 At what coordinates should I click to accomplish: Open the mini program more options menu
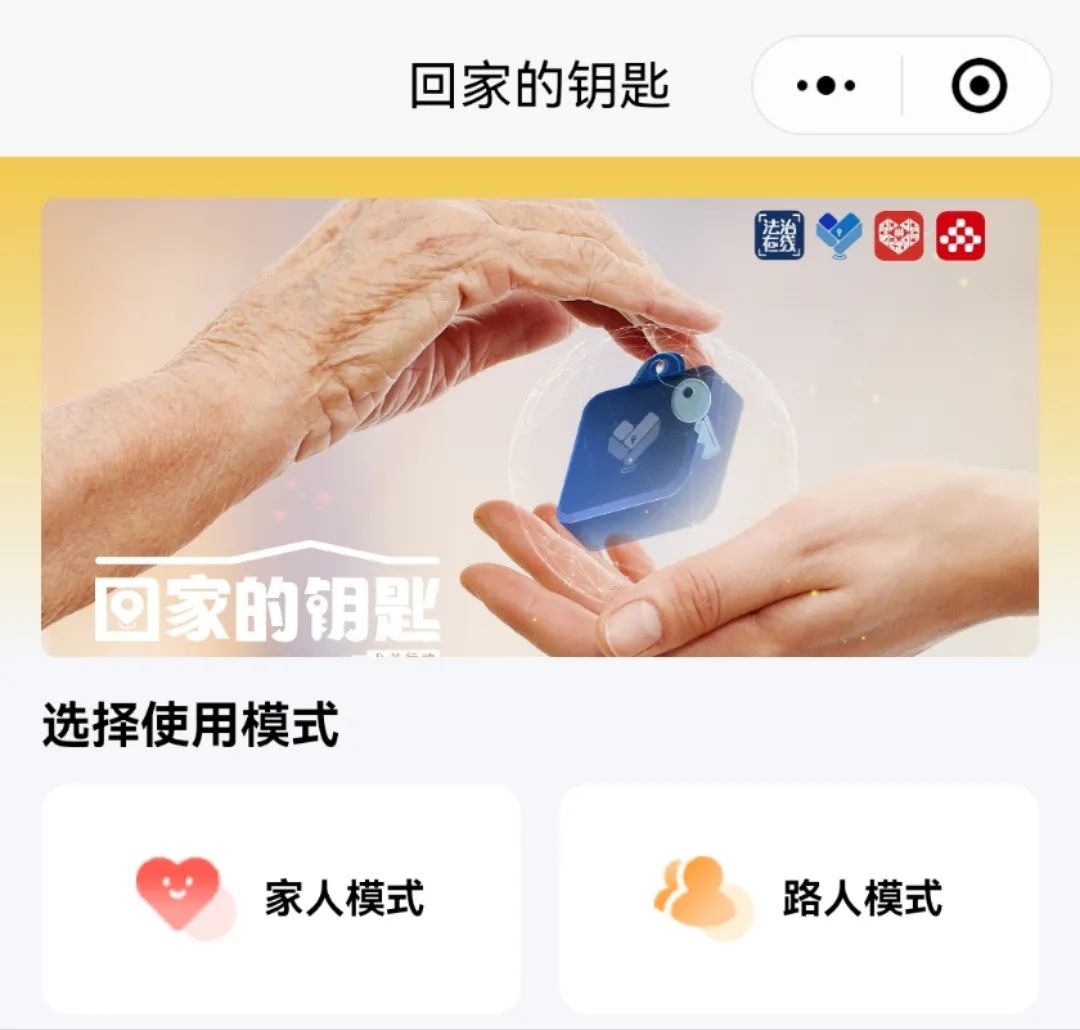[826, 86]
